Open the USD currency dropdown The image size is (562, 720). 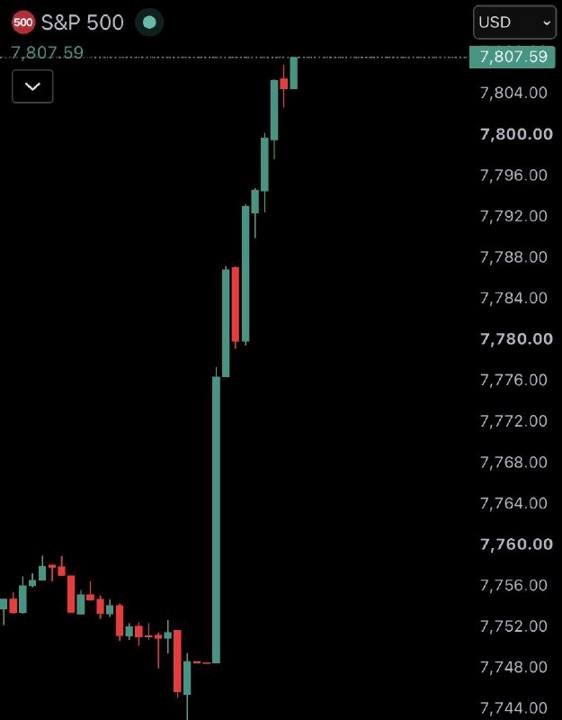[x=515, y=22]
